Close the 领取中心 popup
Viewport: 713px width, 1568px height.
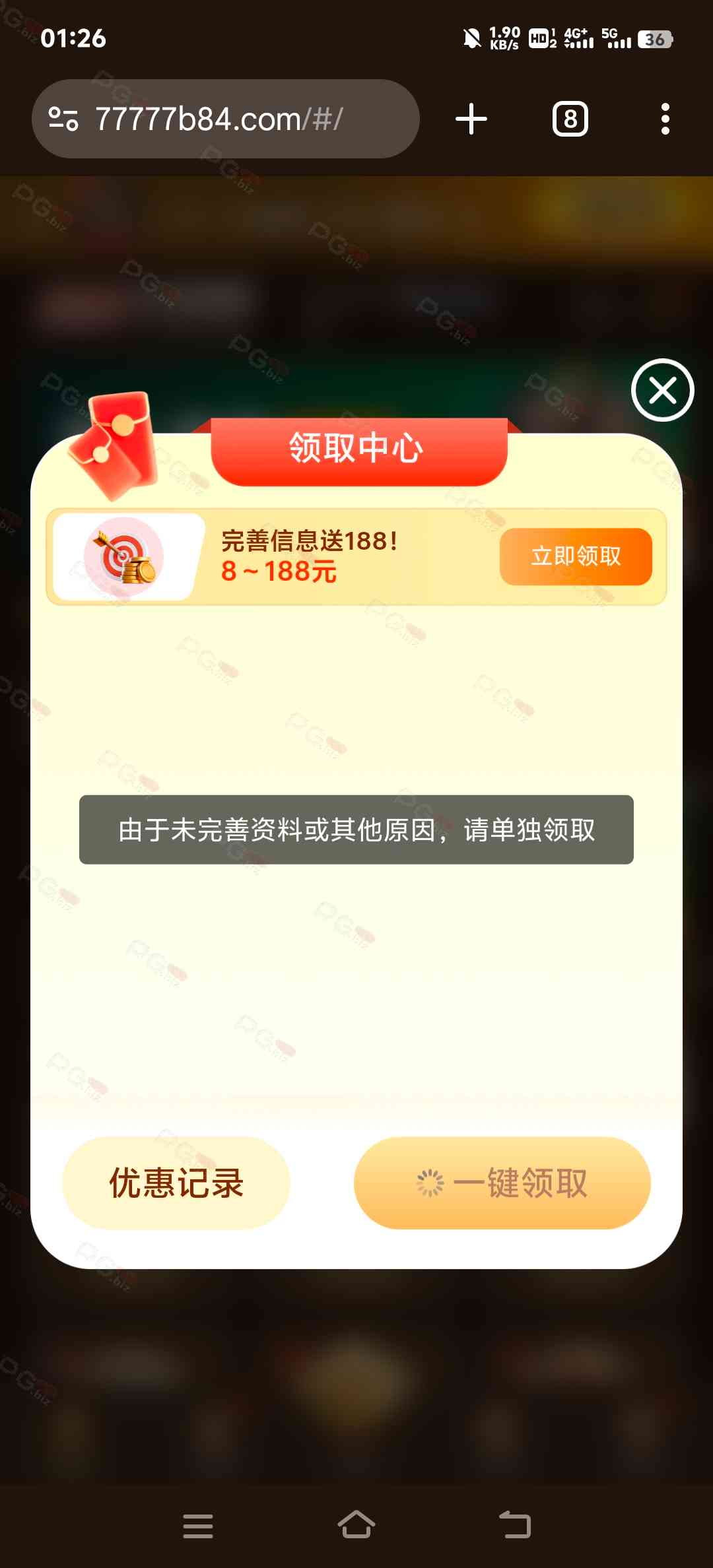(x=662, y=390)
